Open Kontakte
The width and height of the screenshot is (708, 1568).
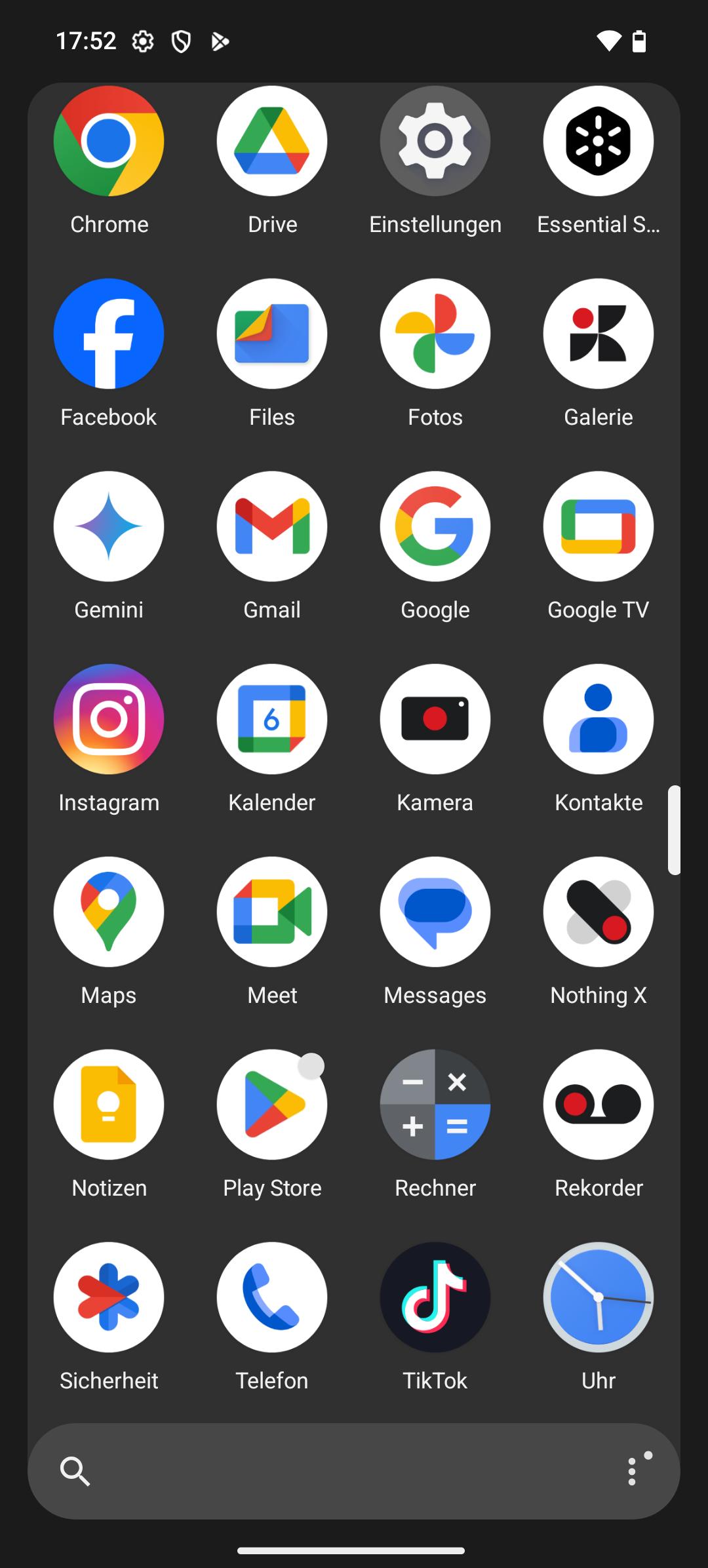(598, 719)
